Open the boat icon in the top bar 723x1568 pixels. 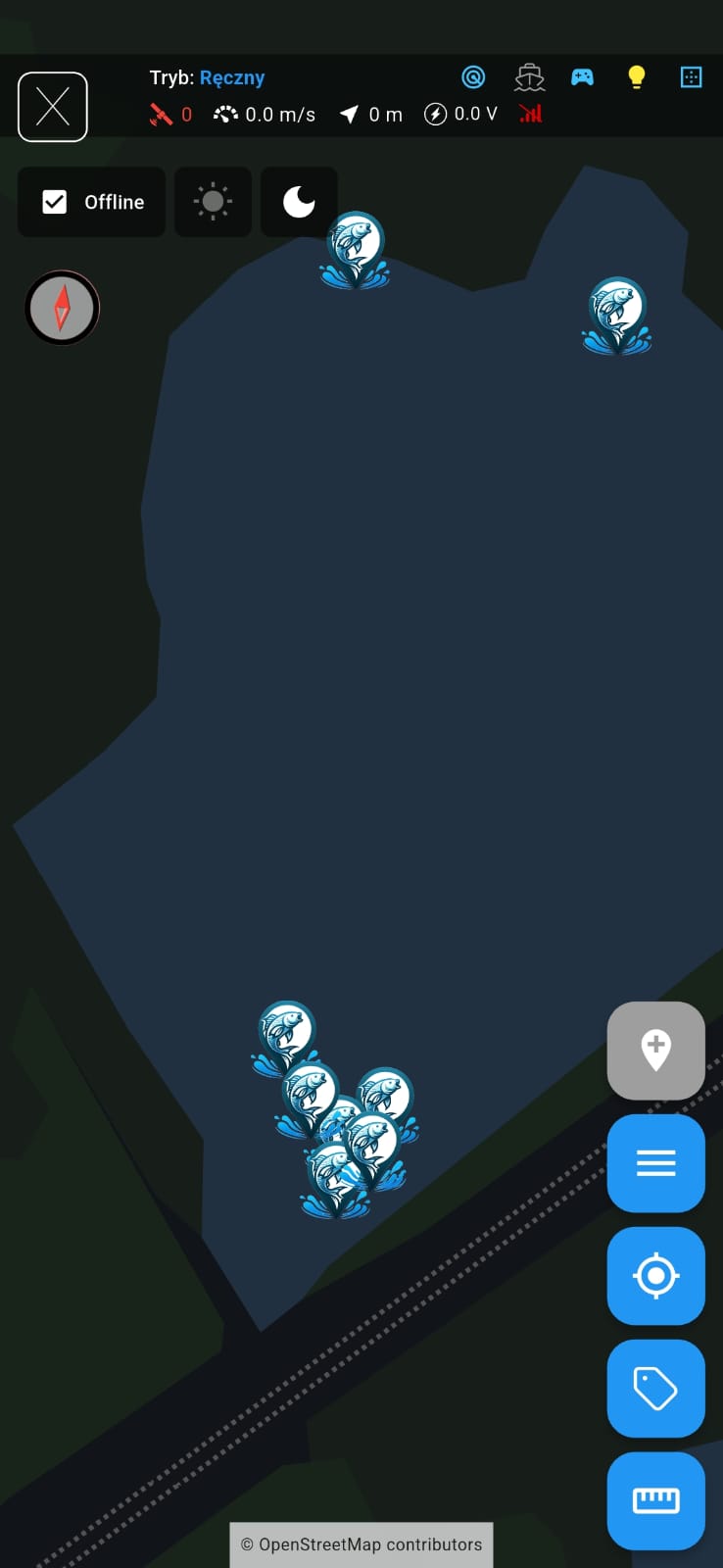(x=529, y=76)
